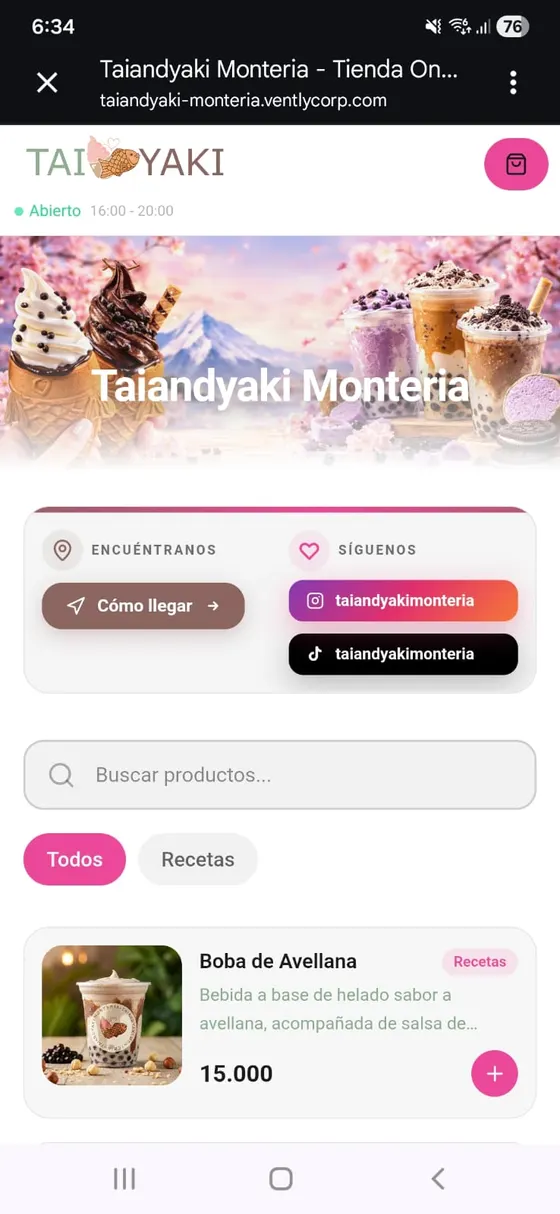Close the in-app browser tab

pos(47,83)
